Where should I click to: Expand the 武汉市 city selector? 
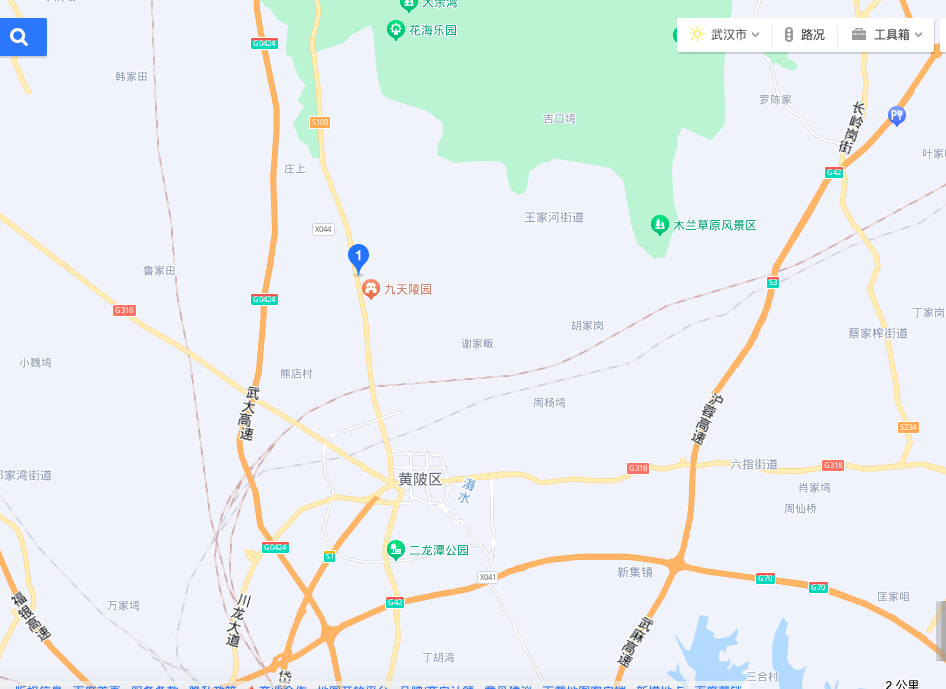tap(725, 35)
